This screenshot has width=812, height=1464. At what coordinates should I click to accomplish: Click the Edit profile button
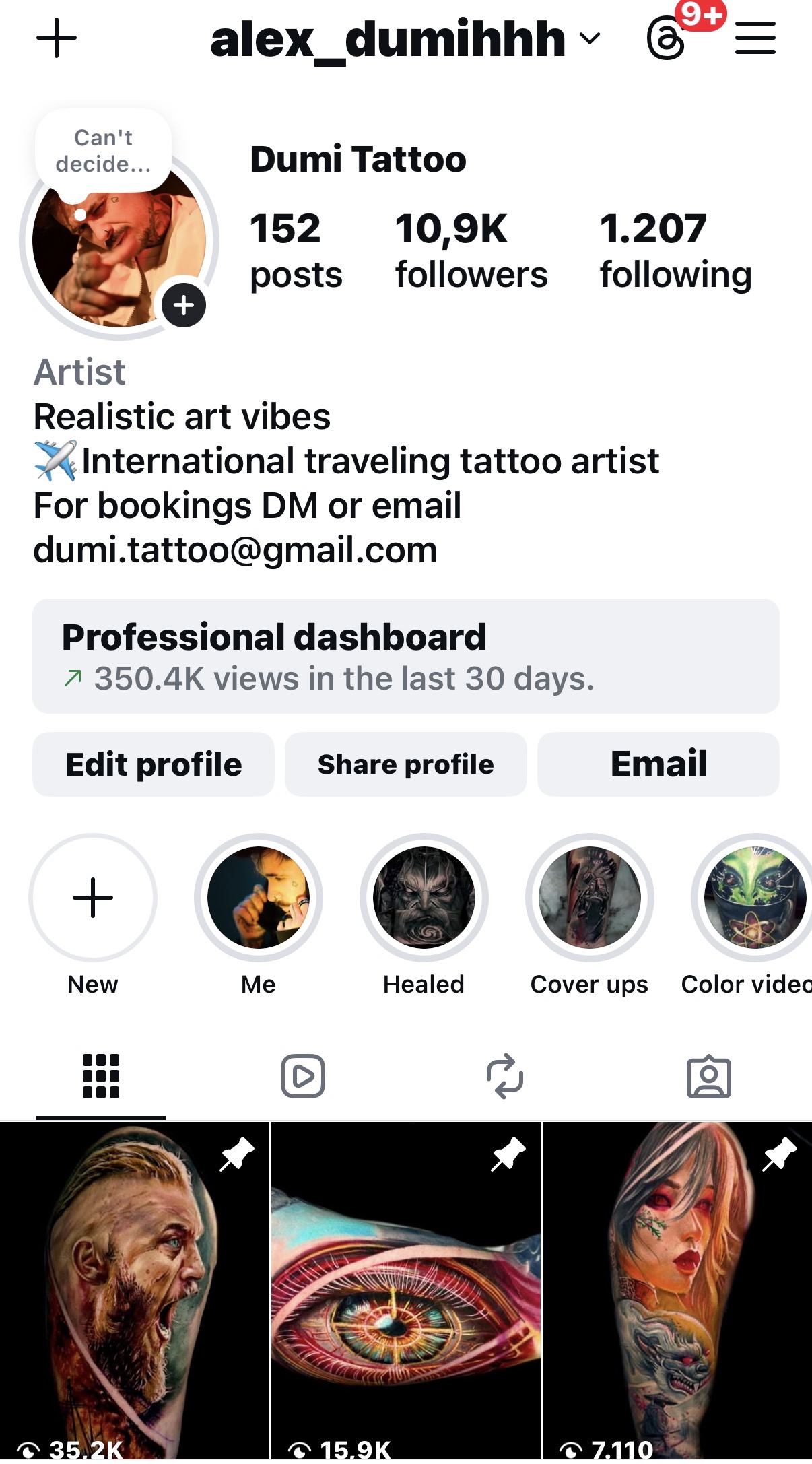(x=153, y=764)
